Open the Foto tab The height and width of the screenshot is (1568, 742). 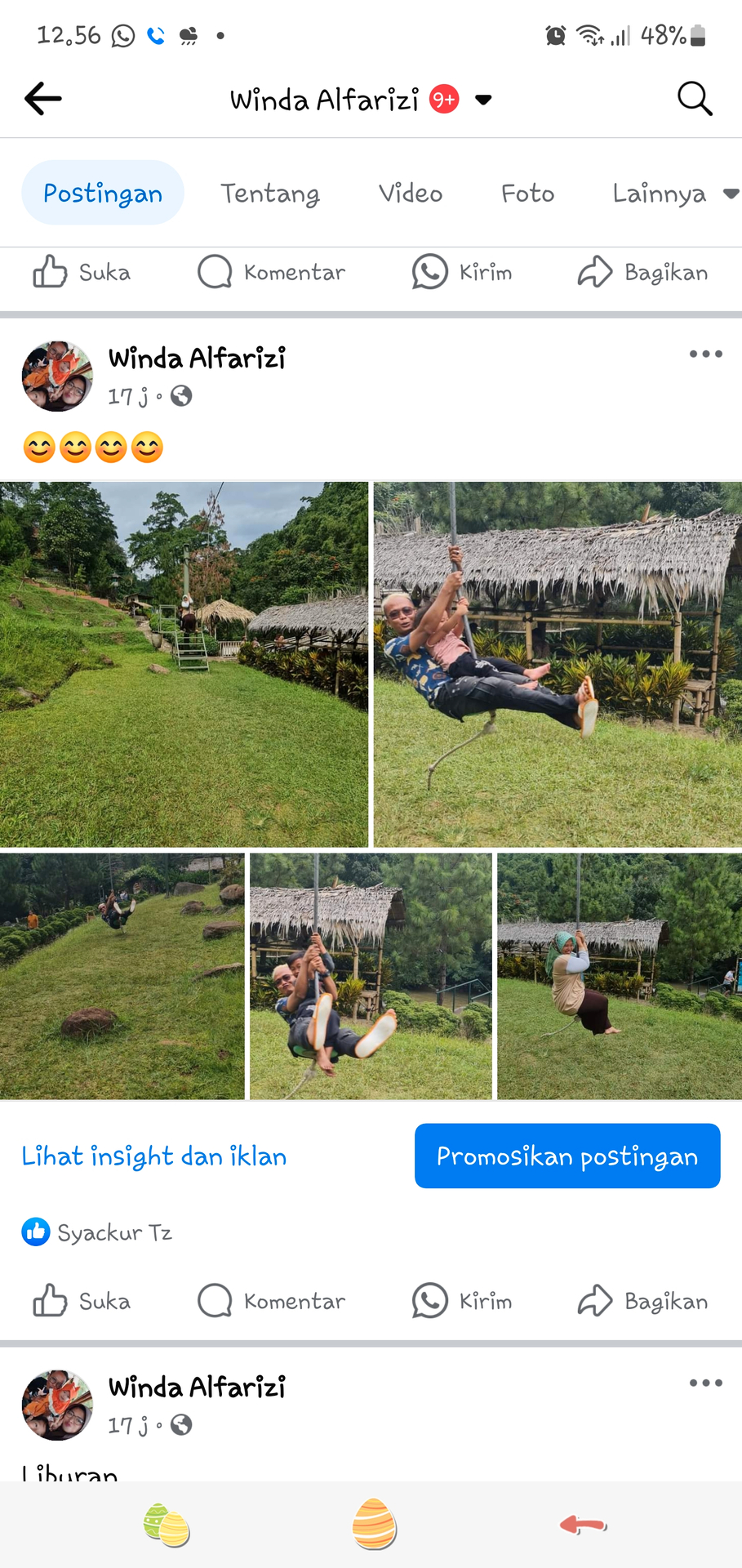point(527,194)
